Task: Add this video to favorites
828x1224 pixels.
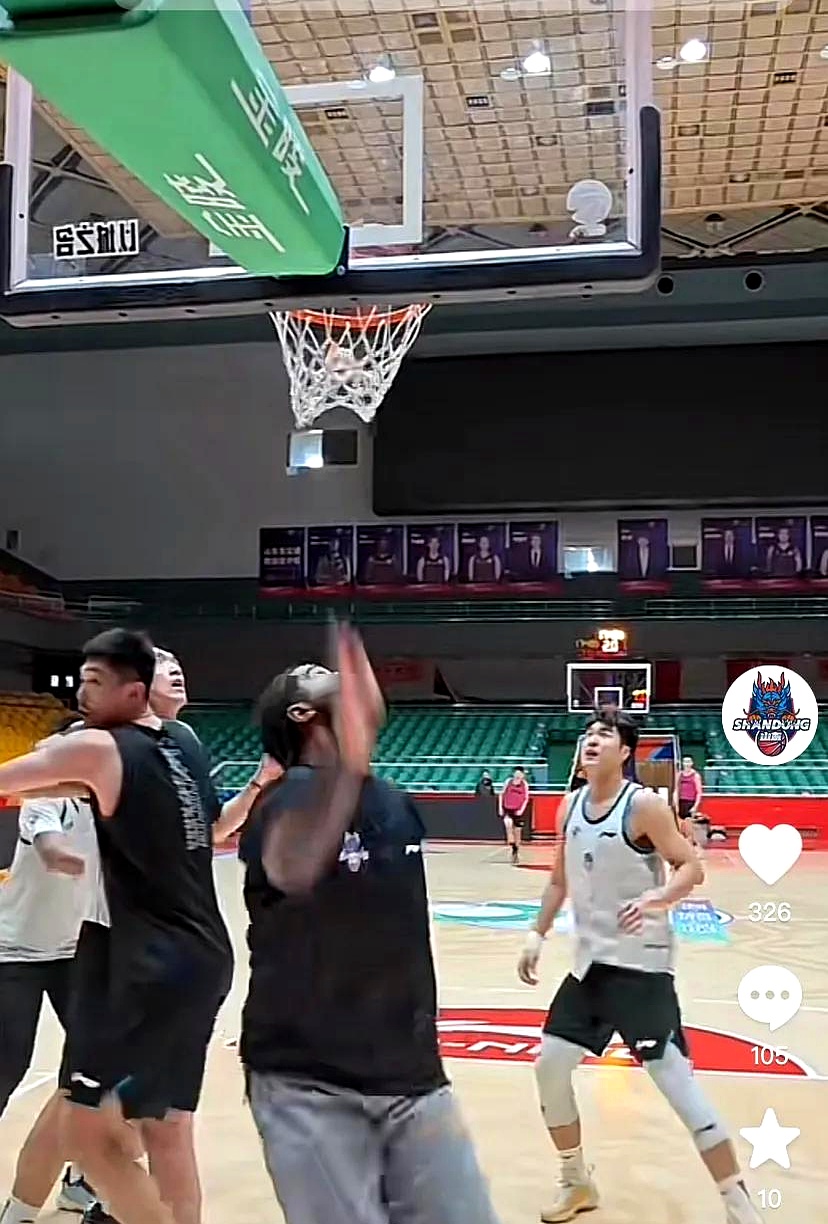Action: pyautogui.click(x=769, y=1140)
